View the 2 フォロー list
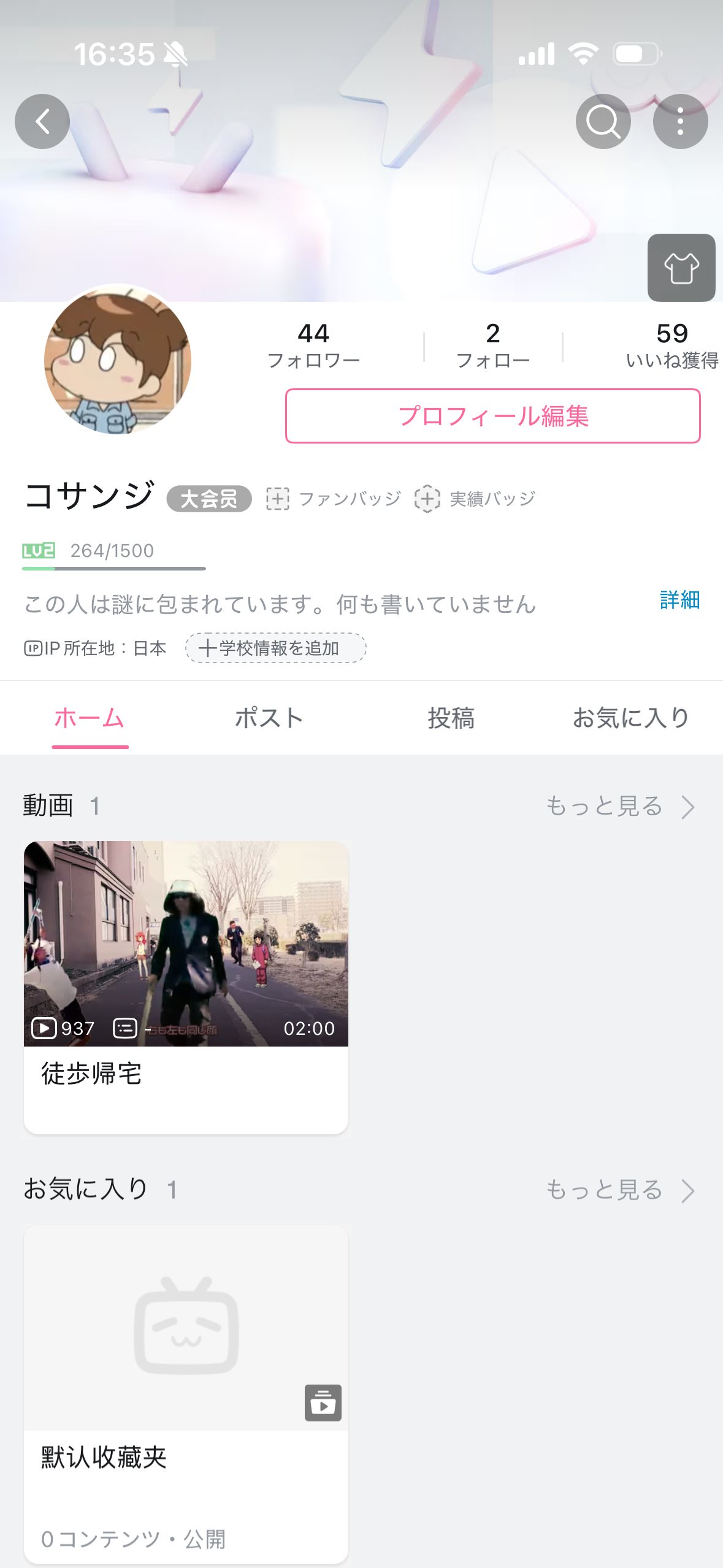 pyautogui.click(x=492, y=346)
